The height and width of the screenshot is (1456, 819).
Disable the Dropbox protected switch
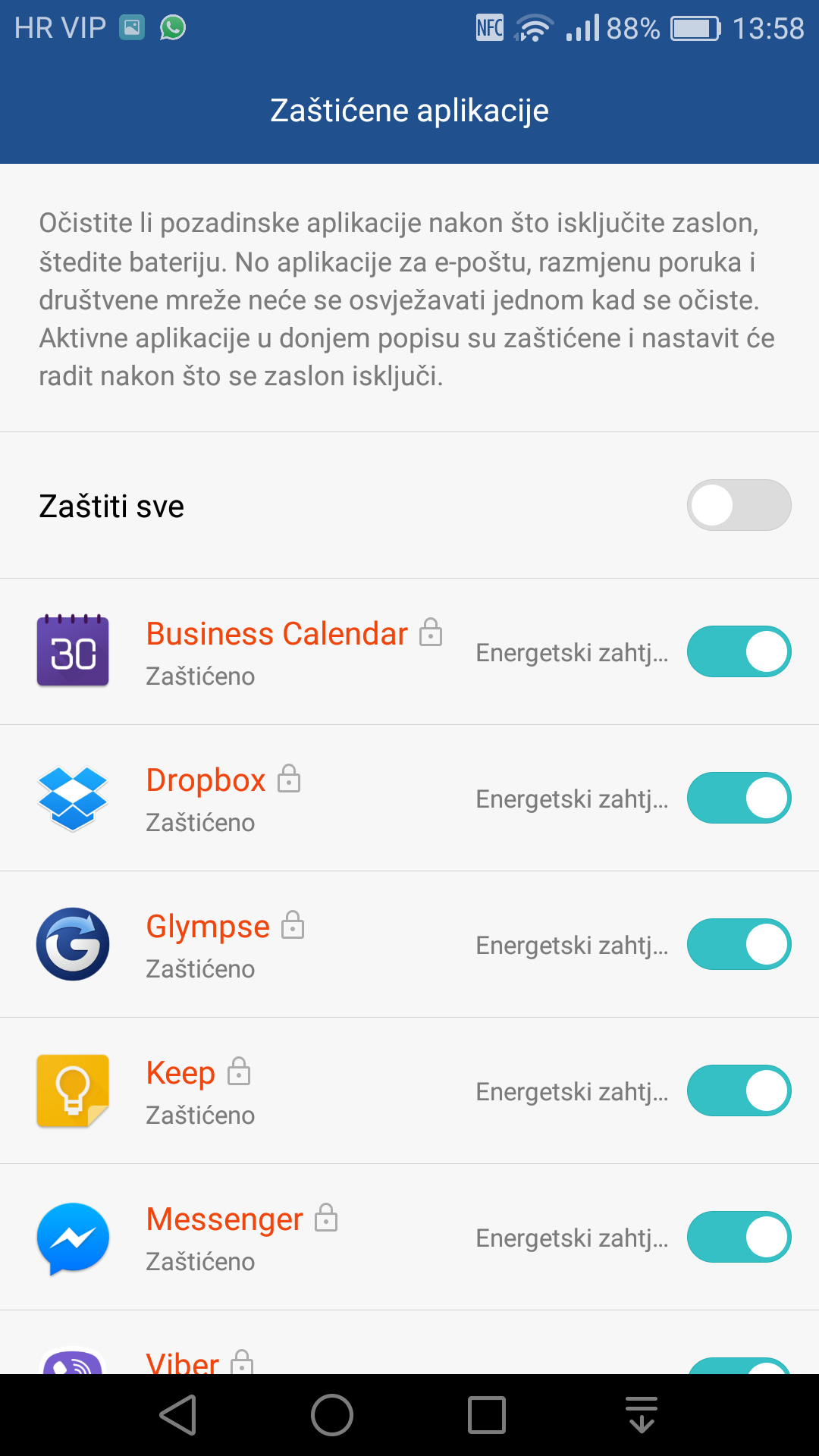(739, 798)
